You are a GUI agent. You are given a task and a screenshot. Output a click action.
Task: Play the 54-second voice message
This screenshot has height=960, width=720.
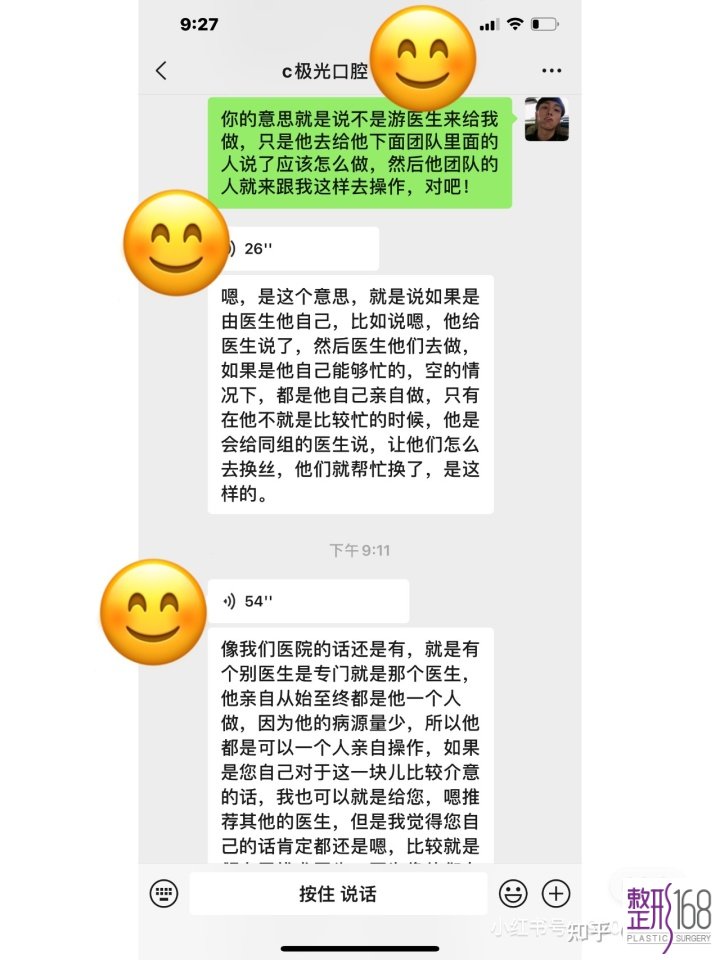click(310, 601)
